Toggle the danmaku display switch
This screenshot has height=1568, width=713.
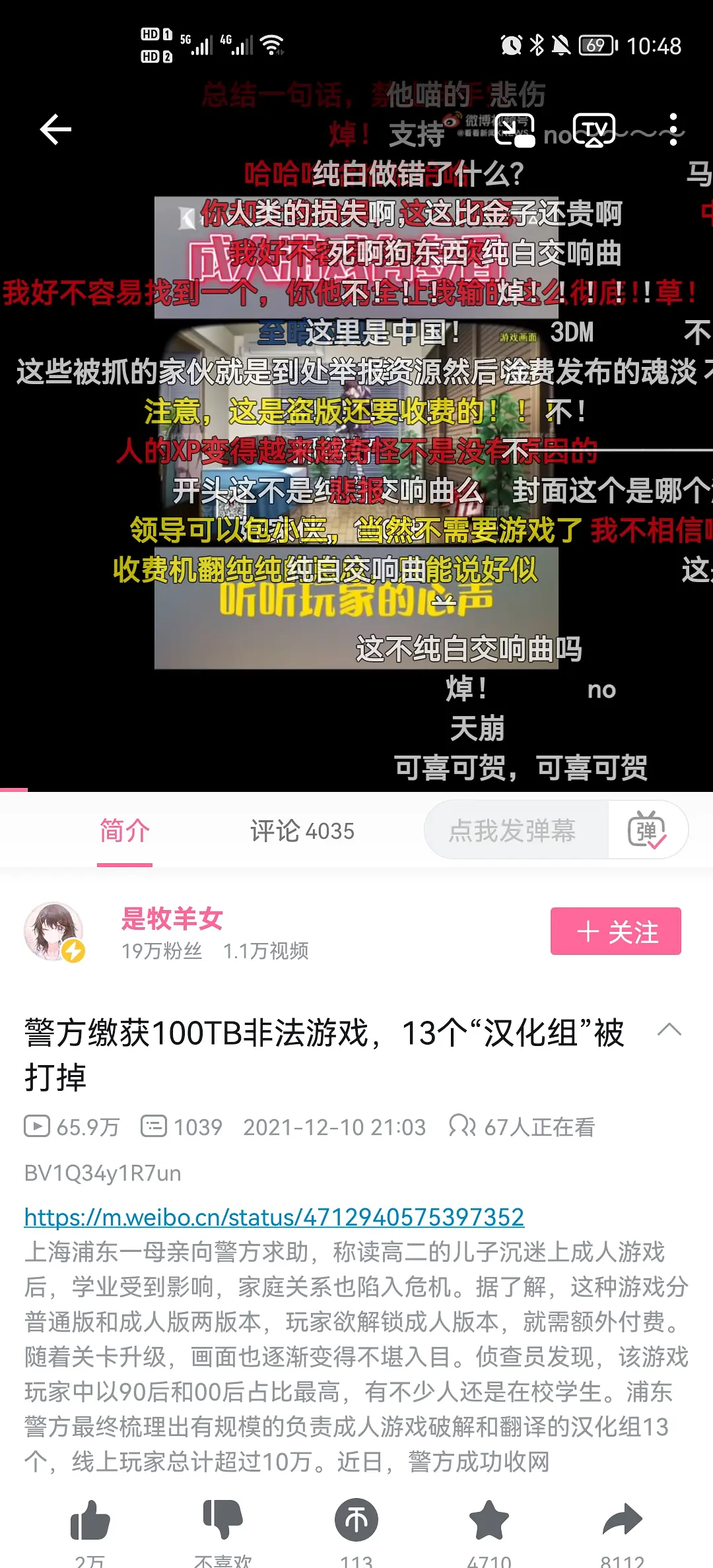coord(647,831)
